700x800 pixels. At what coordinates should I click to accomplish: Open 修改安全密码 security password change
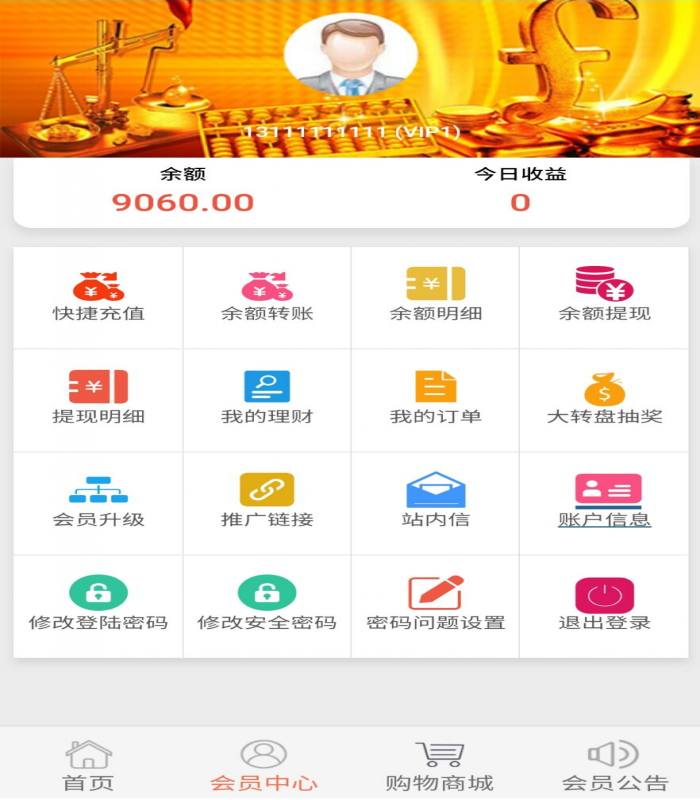[x=267, y=606]
